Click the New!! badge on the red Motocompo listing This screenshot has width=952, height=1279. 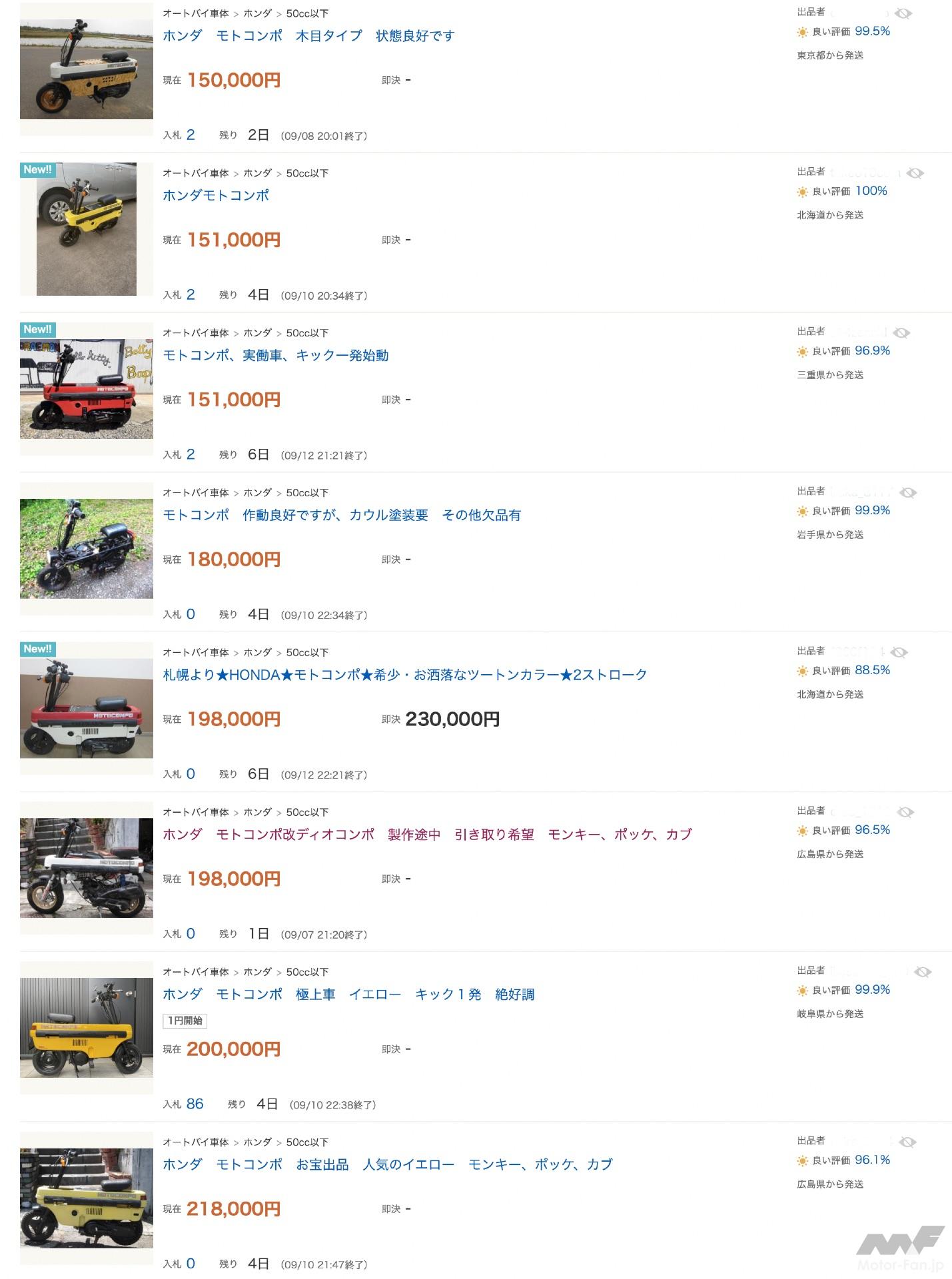point(37,328)
